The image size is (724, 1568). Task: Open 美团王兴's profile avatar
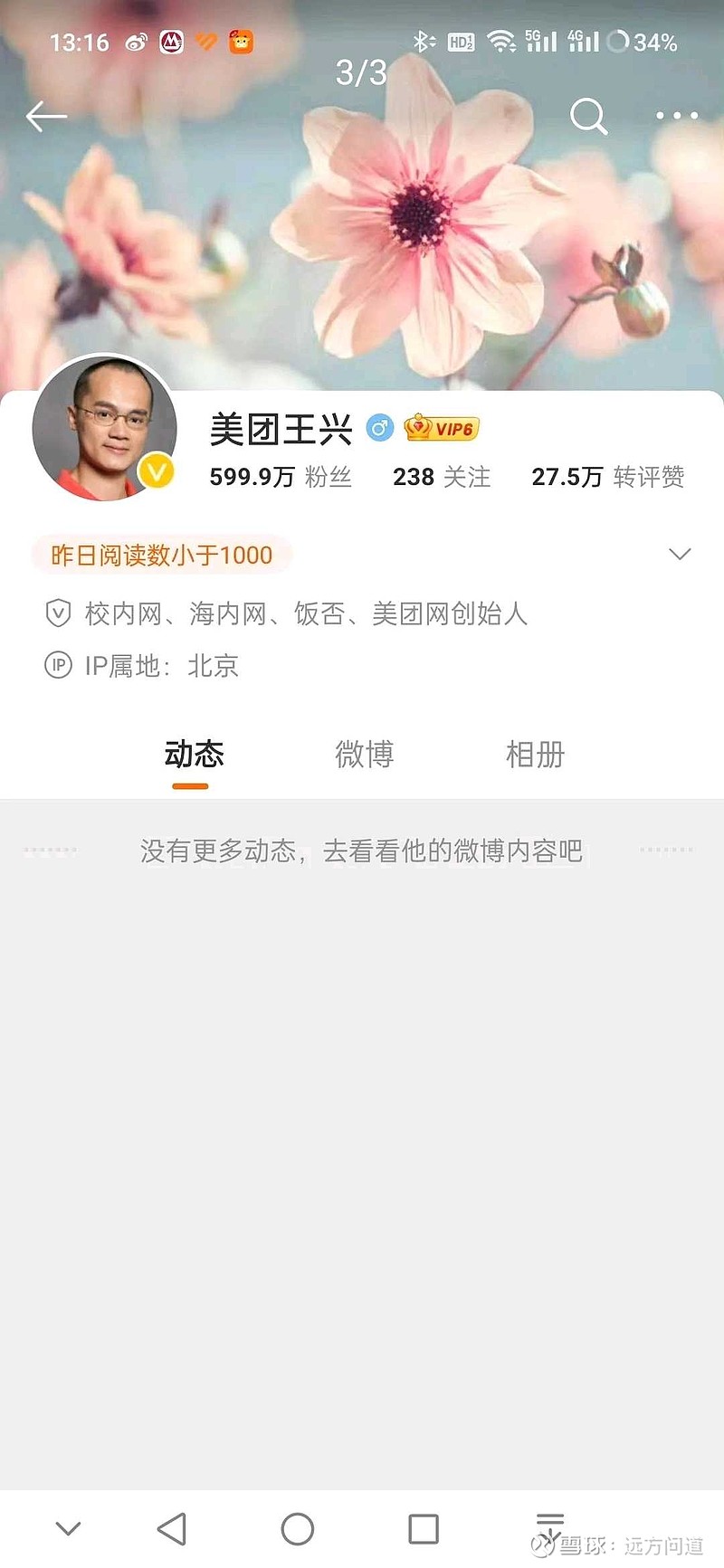click(x=107, y=427)
